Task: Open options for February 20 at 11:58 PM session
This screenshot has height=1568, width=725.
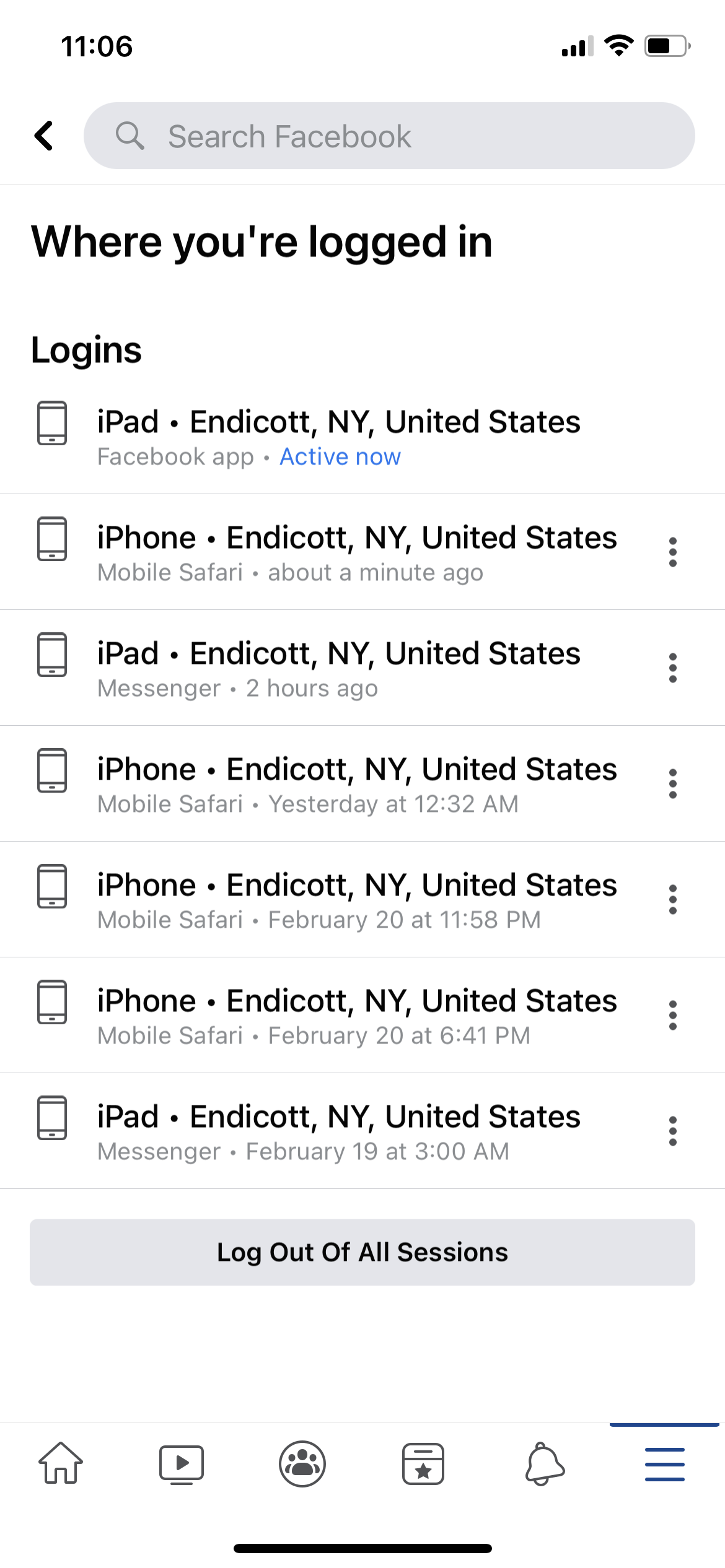Action: click(x=672, y=899)
